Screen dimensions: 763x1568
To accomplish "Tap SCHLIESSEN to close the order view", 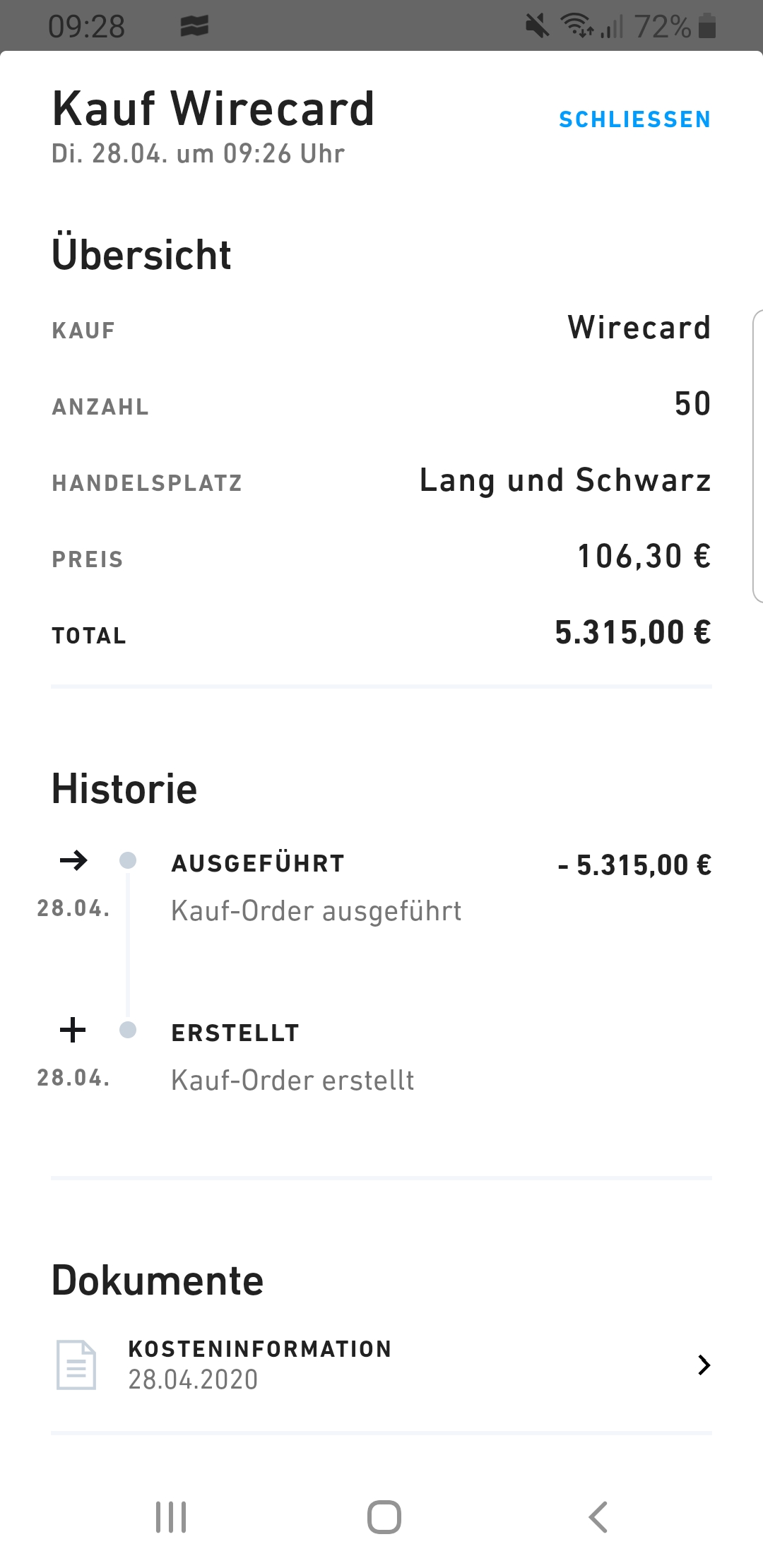I will point(634,119).
